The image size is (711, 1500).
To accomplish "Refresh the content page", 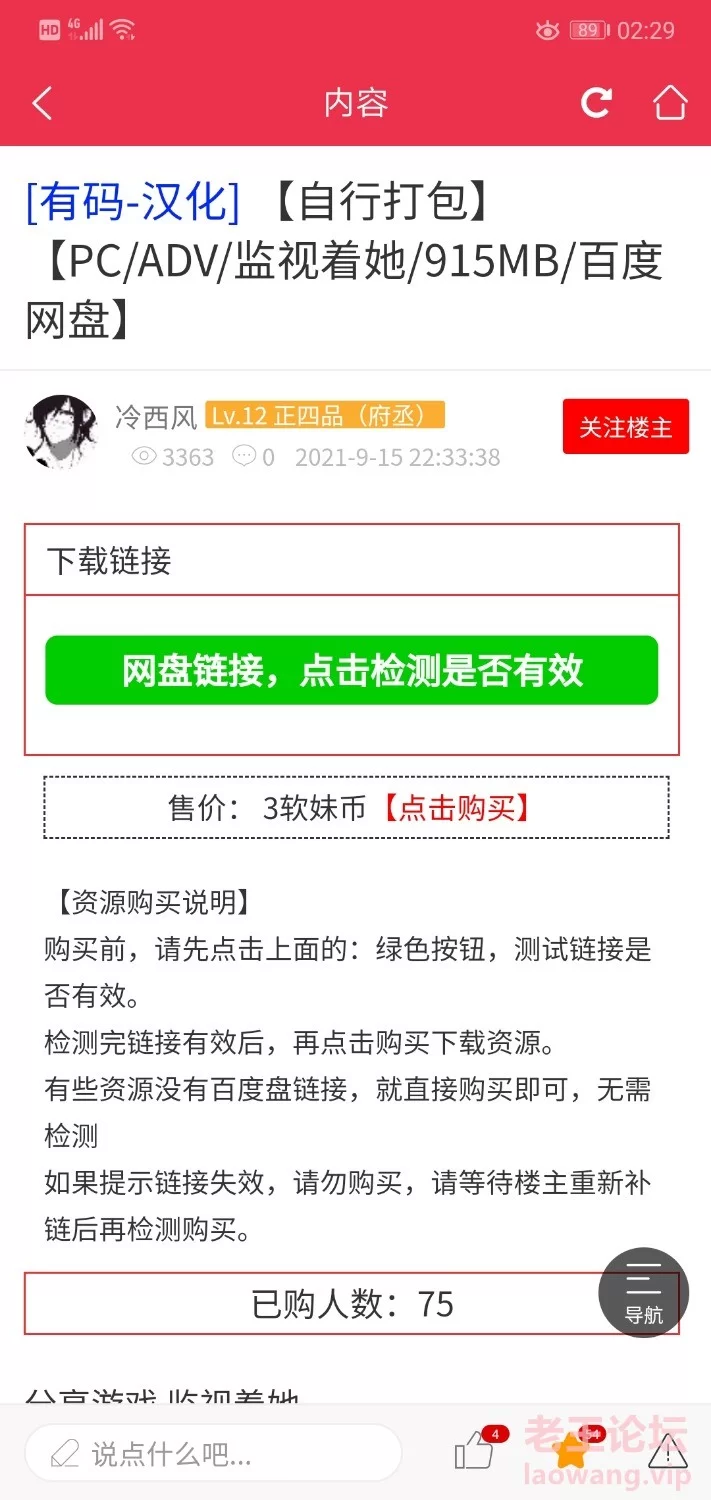I will [x=596, y=102].
